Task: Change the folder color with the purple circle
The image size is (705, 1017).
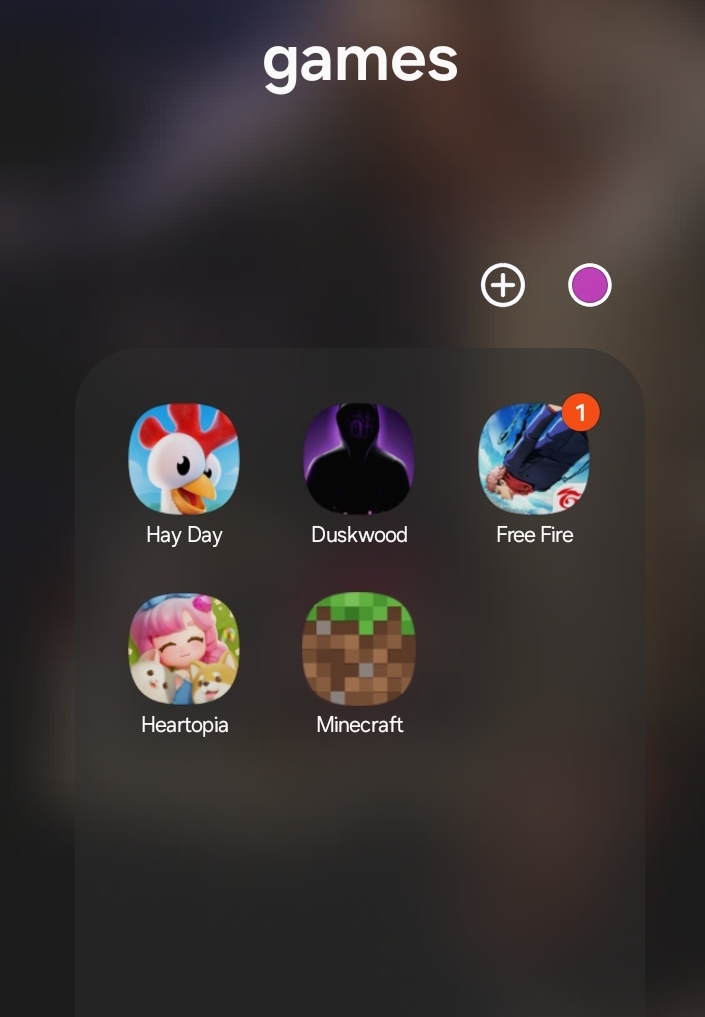Action: tap(589, 286)
